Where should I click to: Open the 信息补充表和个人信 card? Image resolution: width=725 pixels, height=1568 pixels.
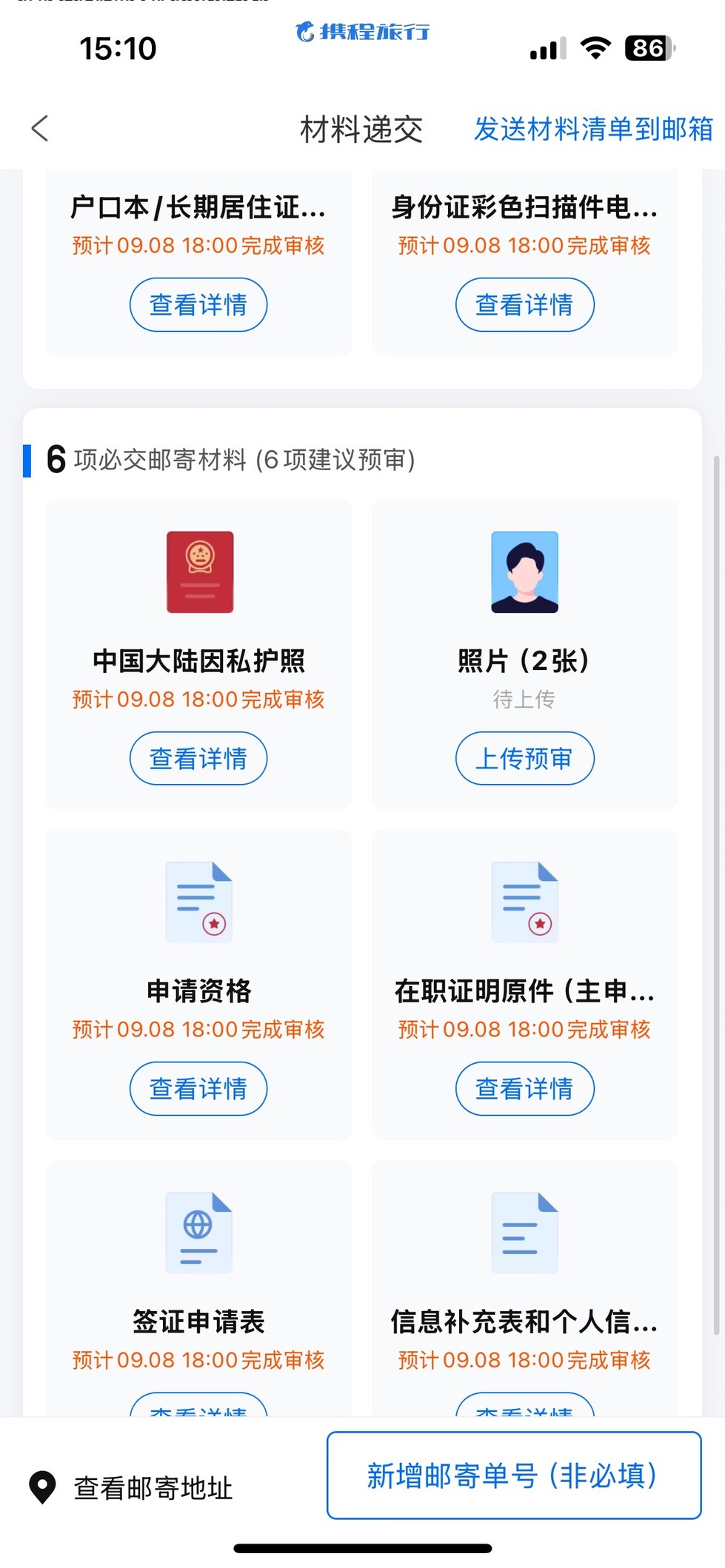point(524,1288)
